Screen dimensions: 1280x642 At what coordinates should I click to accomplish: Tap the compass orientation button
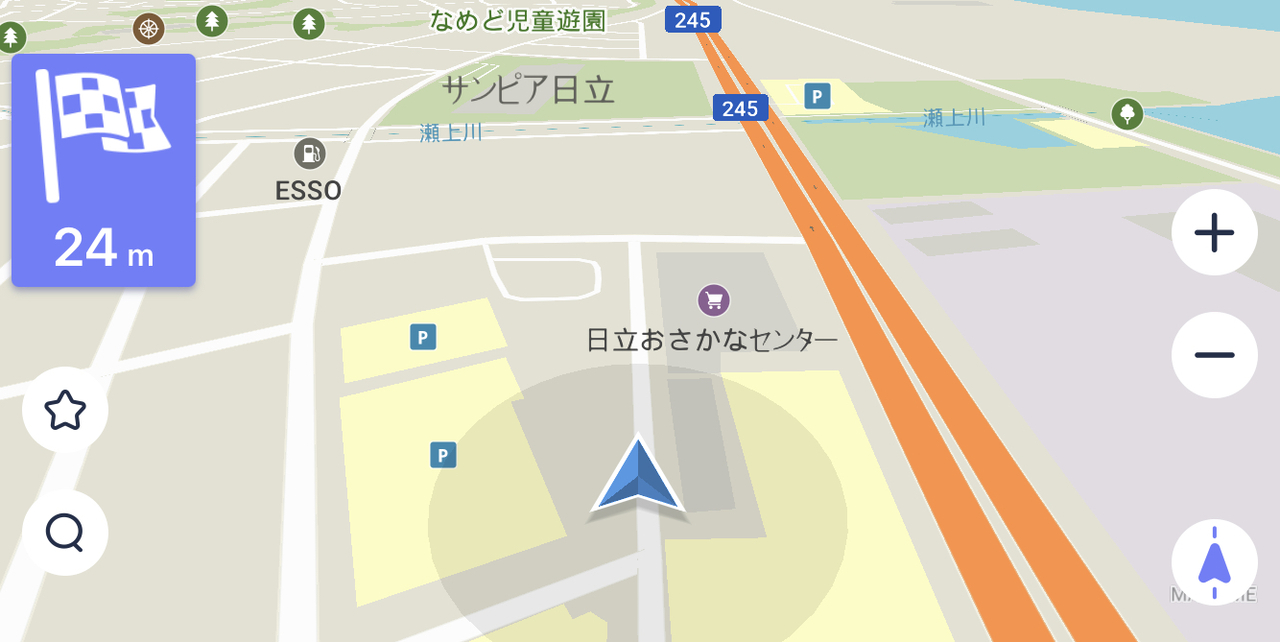1214,563
